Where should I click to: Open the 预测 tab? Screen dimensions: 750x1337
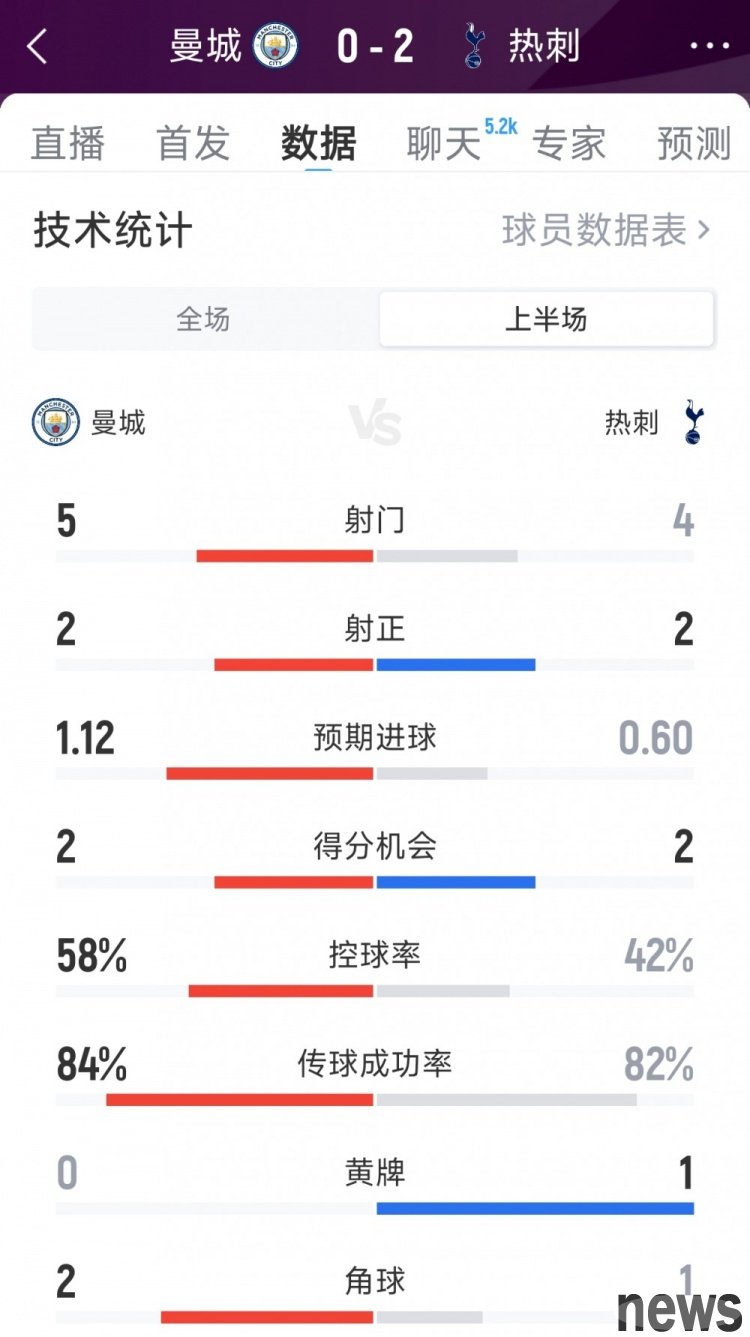click(694, 144)
